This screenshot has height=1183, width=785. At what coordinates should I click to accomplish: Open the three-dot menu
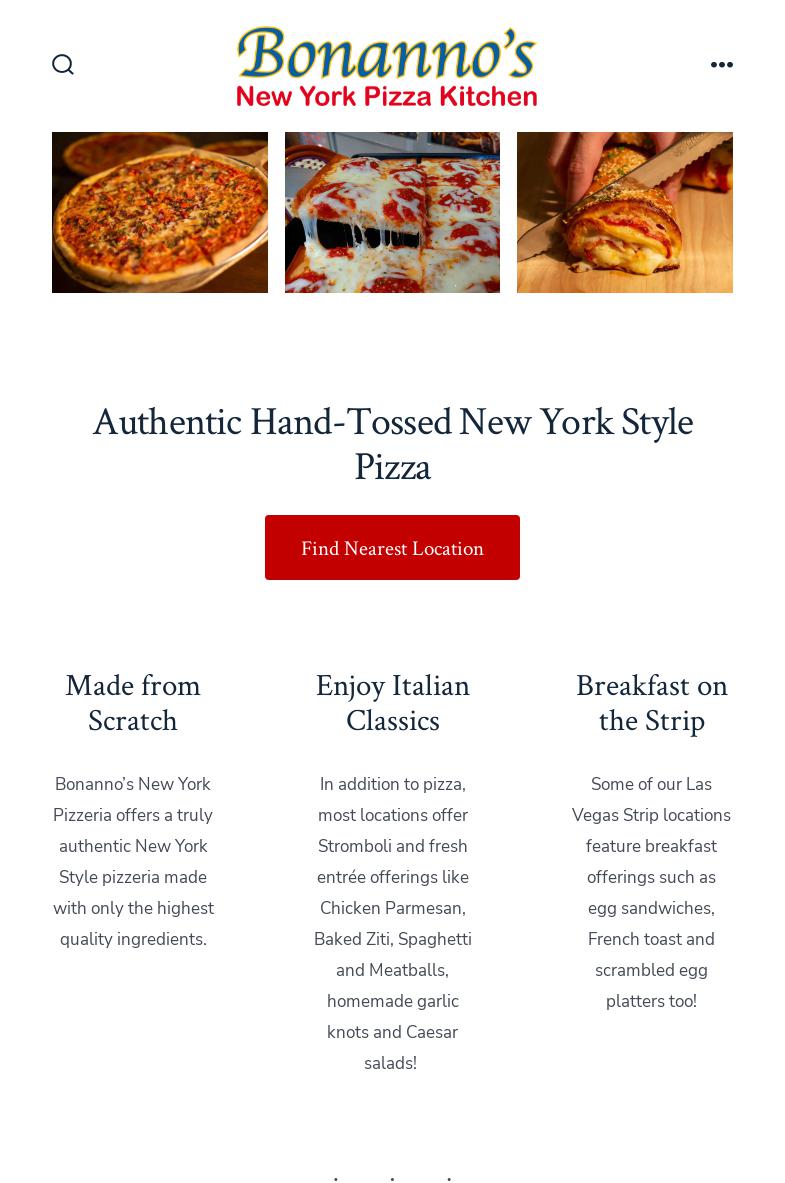721,65
